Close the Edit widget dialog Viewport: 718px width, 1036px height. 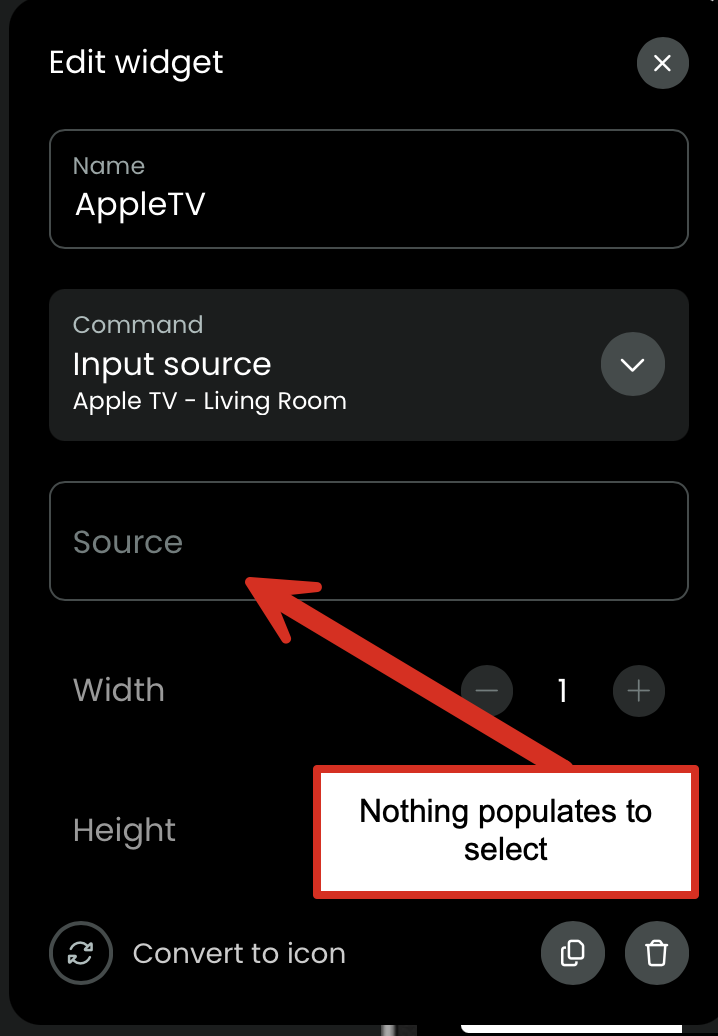pos(662,63)
